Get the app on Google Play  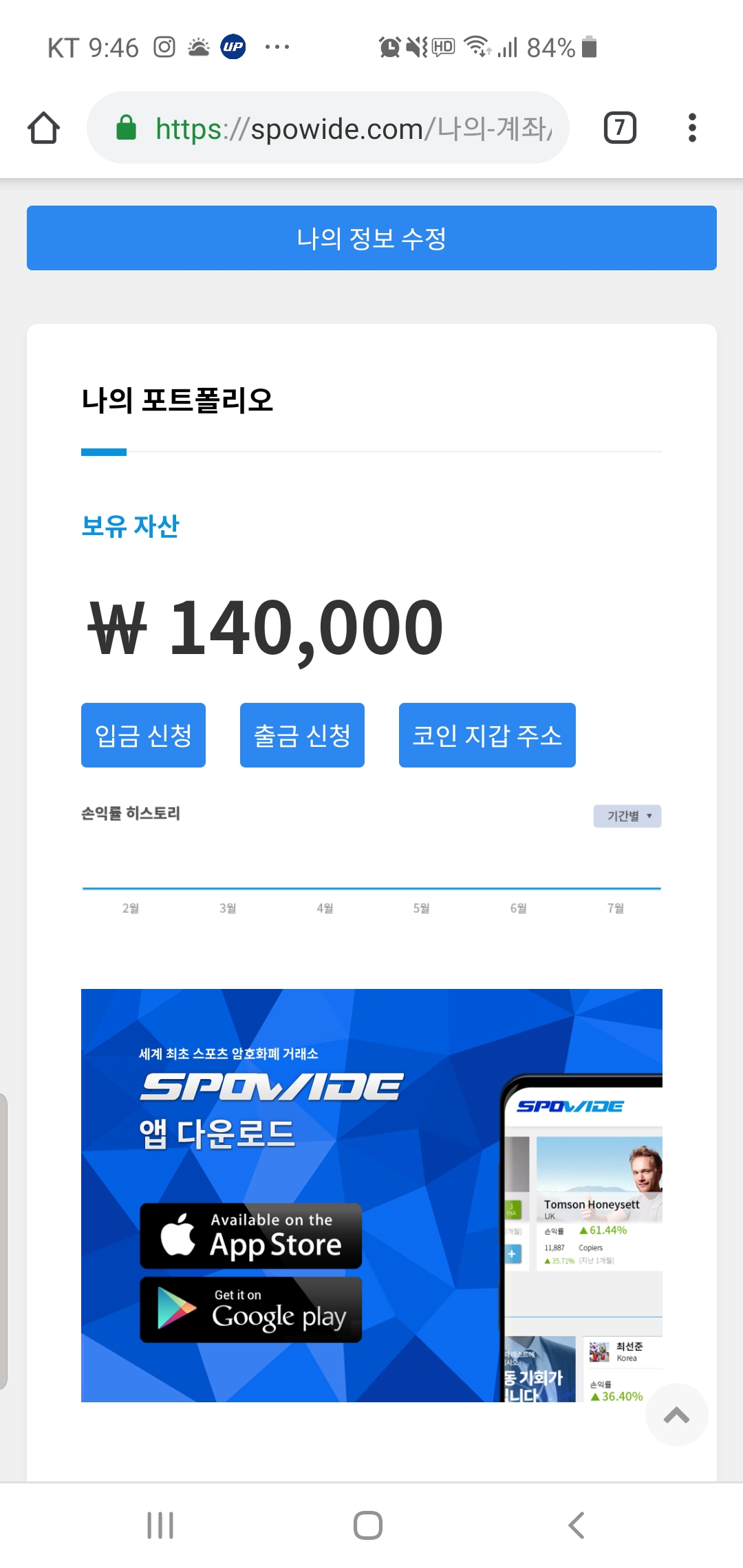(251, 1310)
